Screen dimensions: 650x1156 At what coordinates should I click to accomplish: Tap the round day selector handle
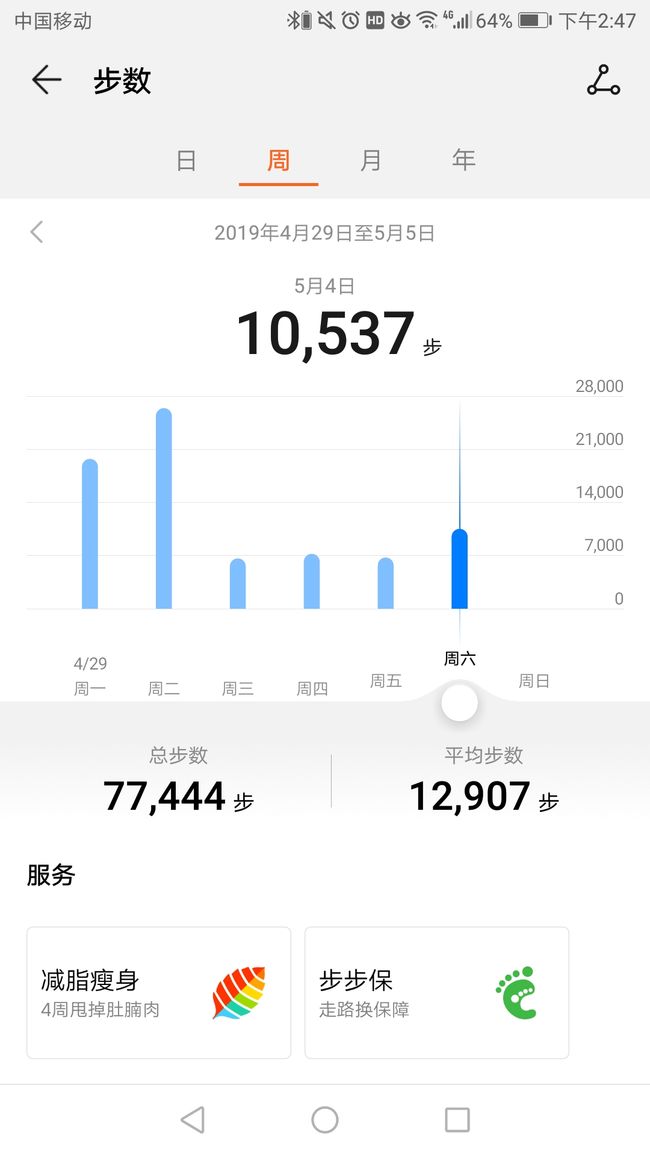click(x=459, y=703)
